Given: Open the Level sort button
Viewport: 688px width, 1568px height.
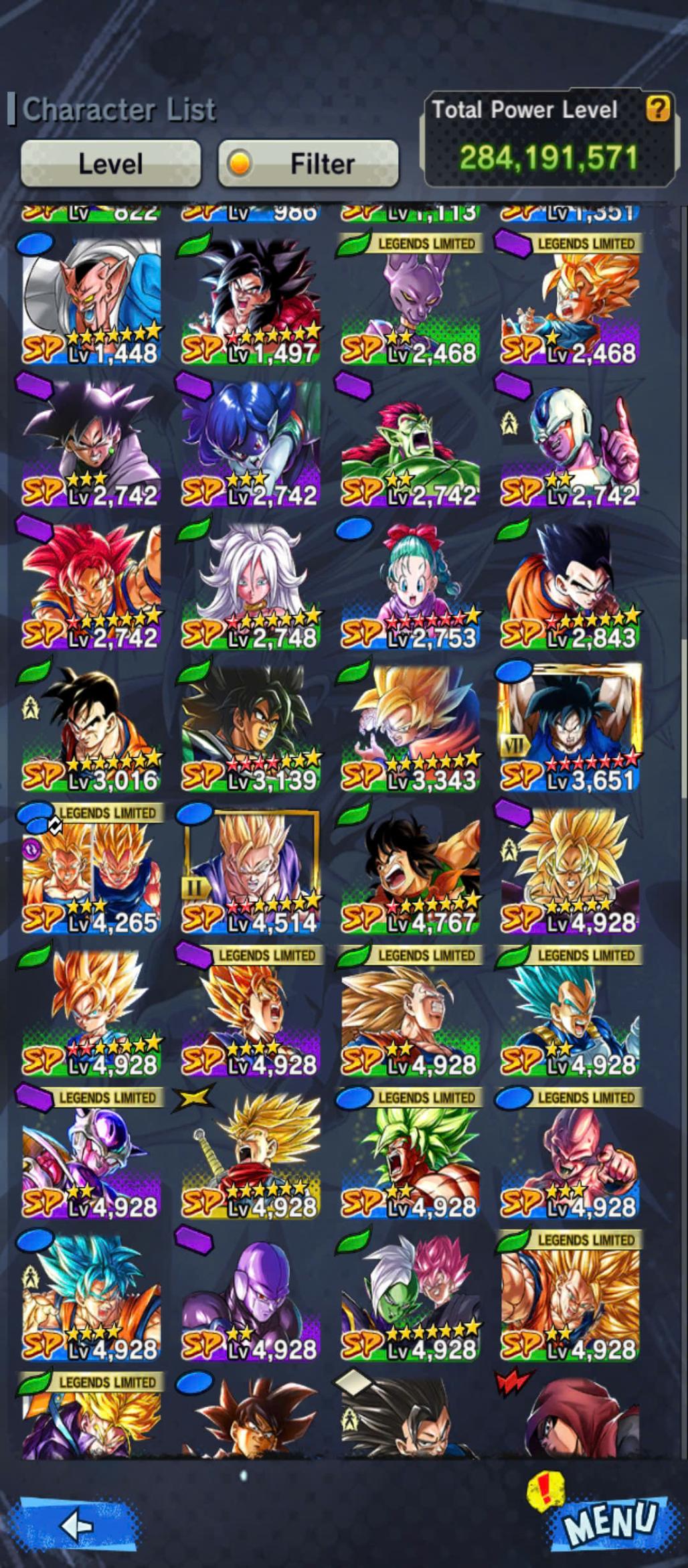Looking at the screenshot, I should (110, 163).
